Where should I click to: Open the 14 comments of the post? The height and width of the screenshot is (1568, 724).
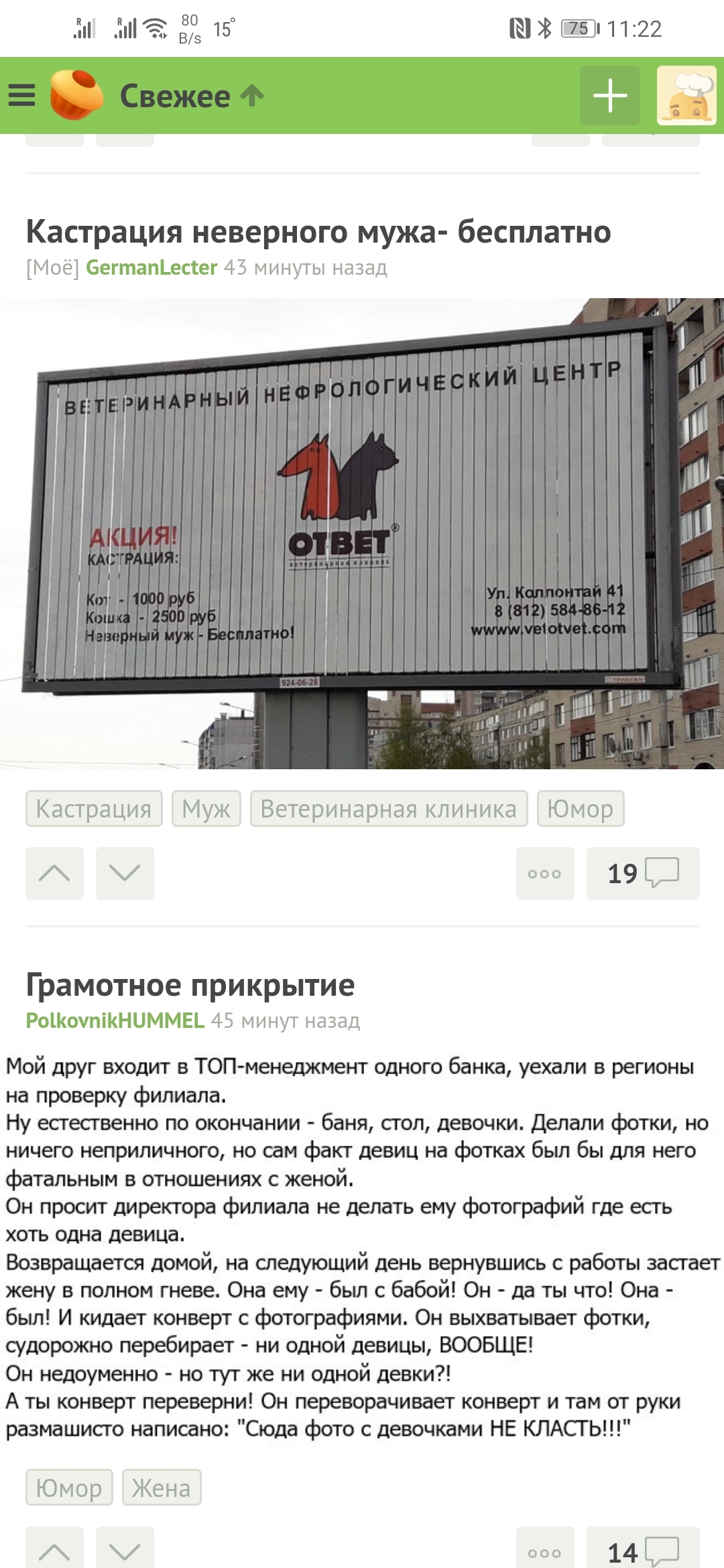point(642,1551)
